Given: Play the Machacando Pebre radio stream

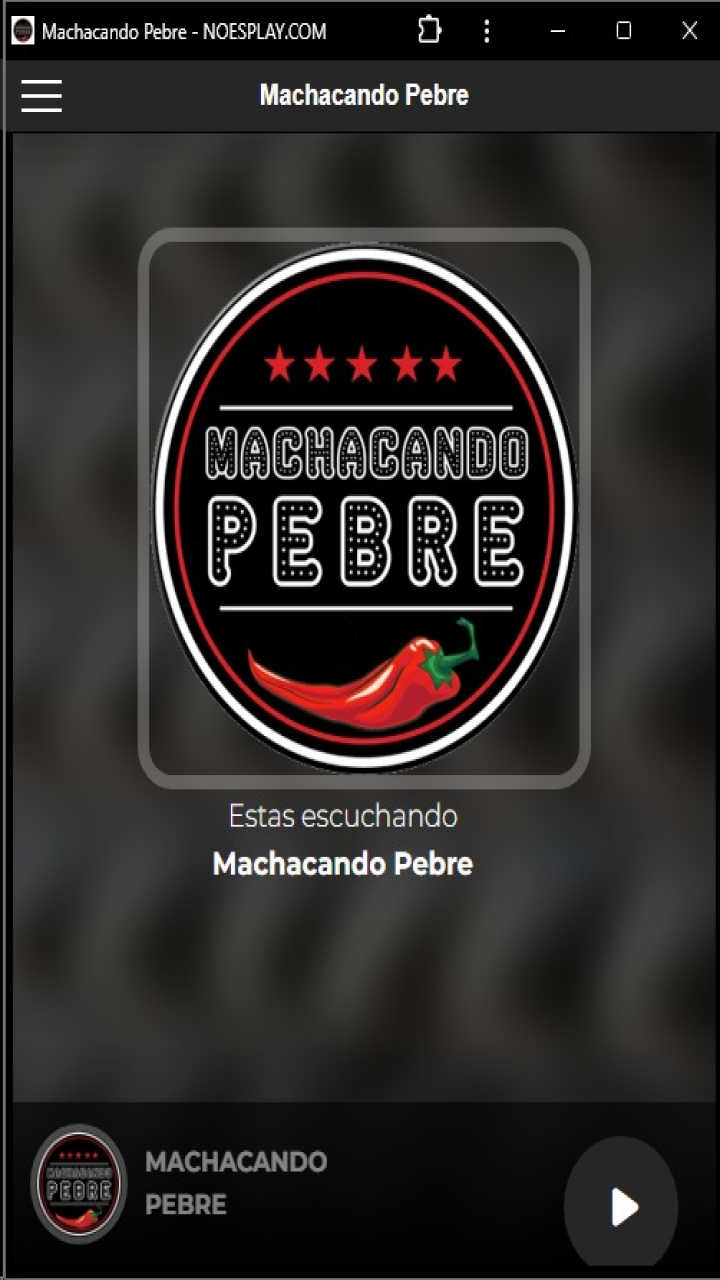Looking at the screenshot, I should point(622,1206).
